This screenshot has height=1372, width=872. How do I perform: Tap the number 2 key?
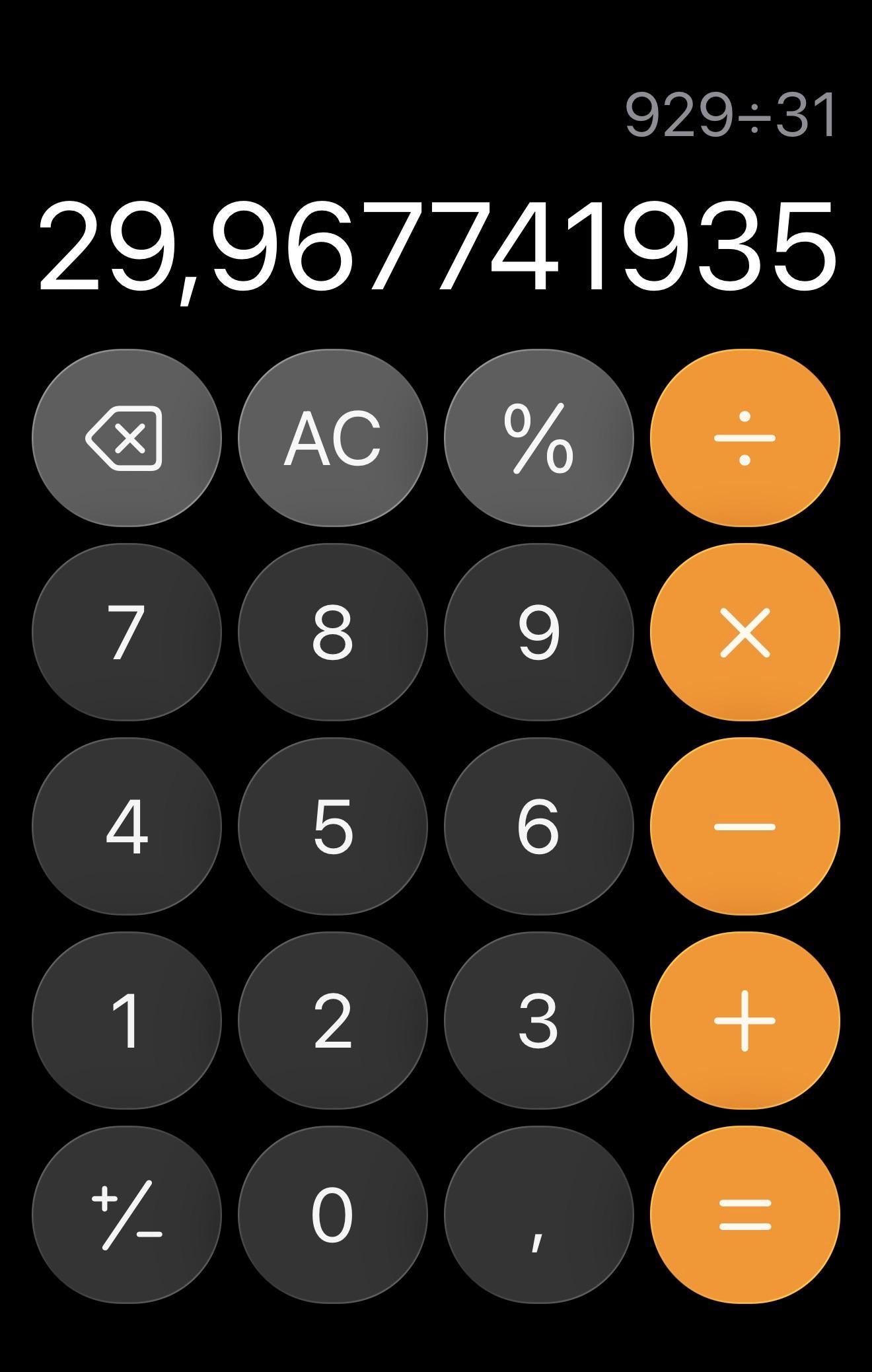pyautogui.click(x=332, y=1021)
